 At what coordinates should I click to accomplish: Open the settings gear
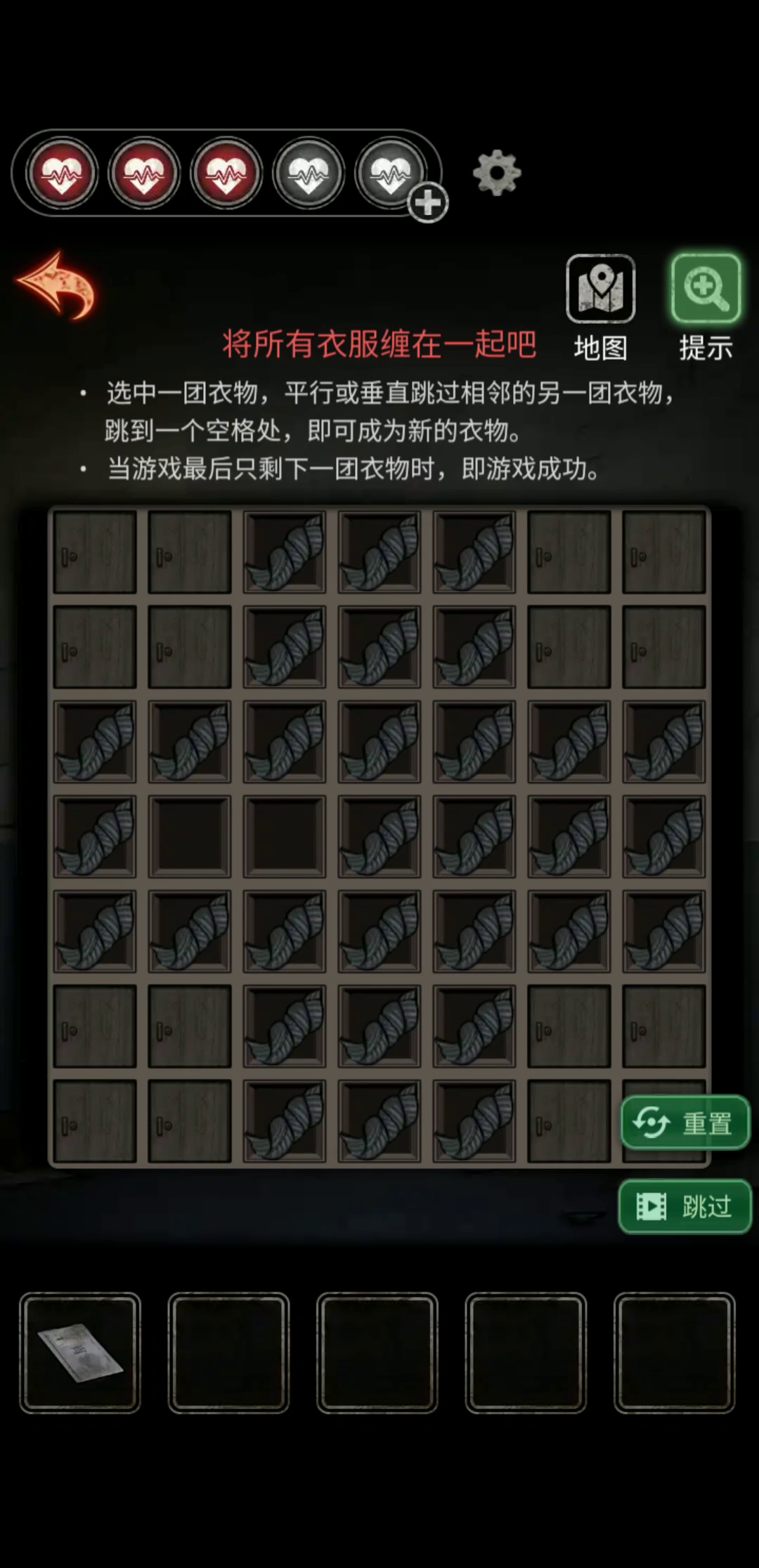point(497,172)
